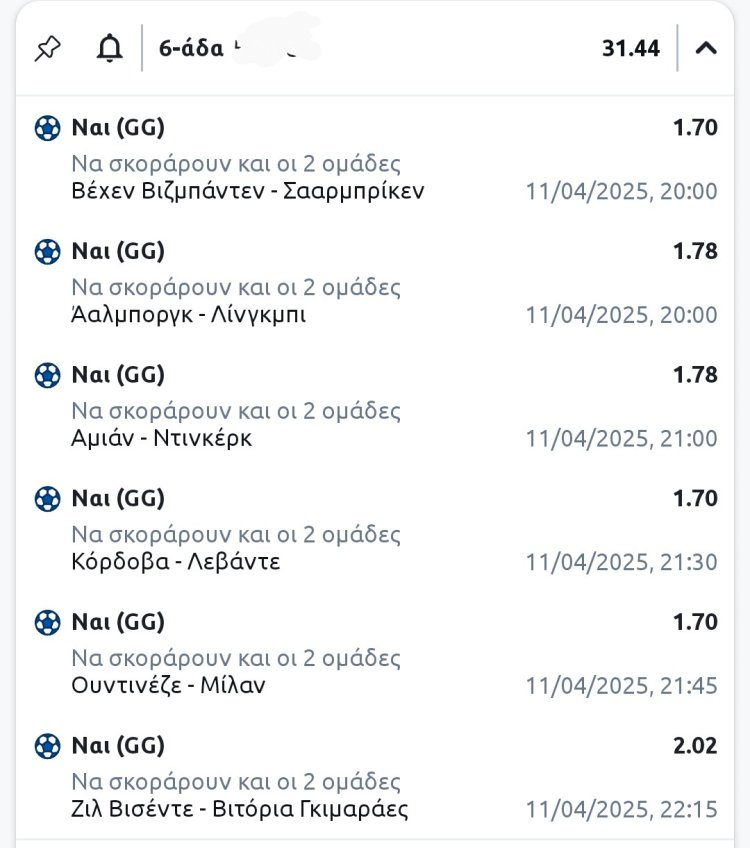Collapse the 6-άδα bet details
Viewport: 750px width, 848px height.
[x=706, y=48]
